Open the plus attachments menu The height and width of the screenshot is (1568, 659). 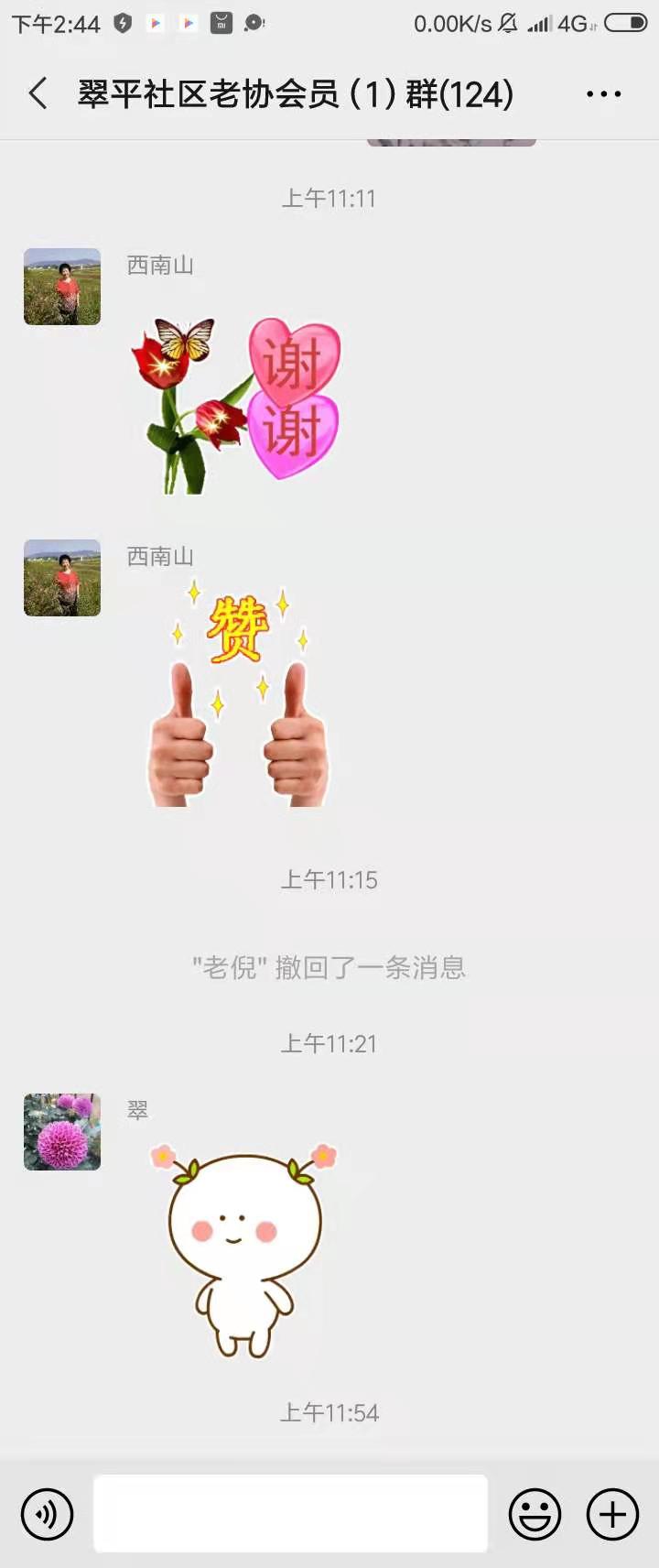(x=612, y=1514)
